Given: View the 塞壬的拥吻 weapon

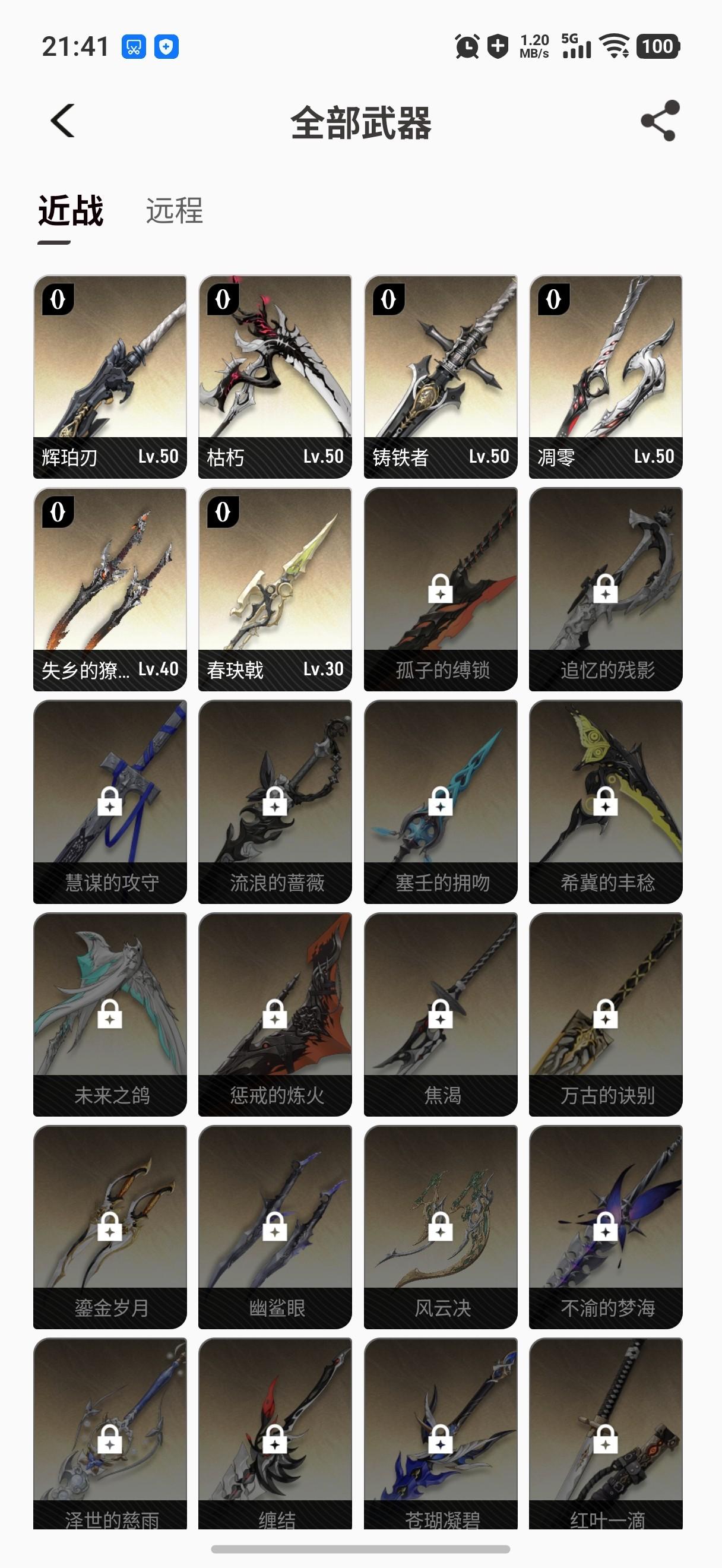Looking at the screenshot, I should point(441,801).
